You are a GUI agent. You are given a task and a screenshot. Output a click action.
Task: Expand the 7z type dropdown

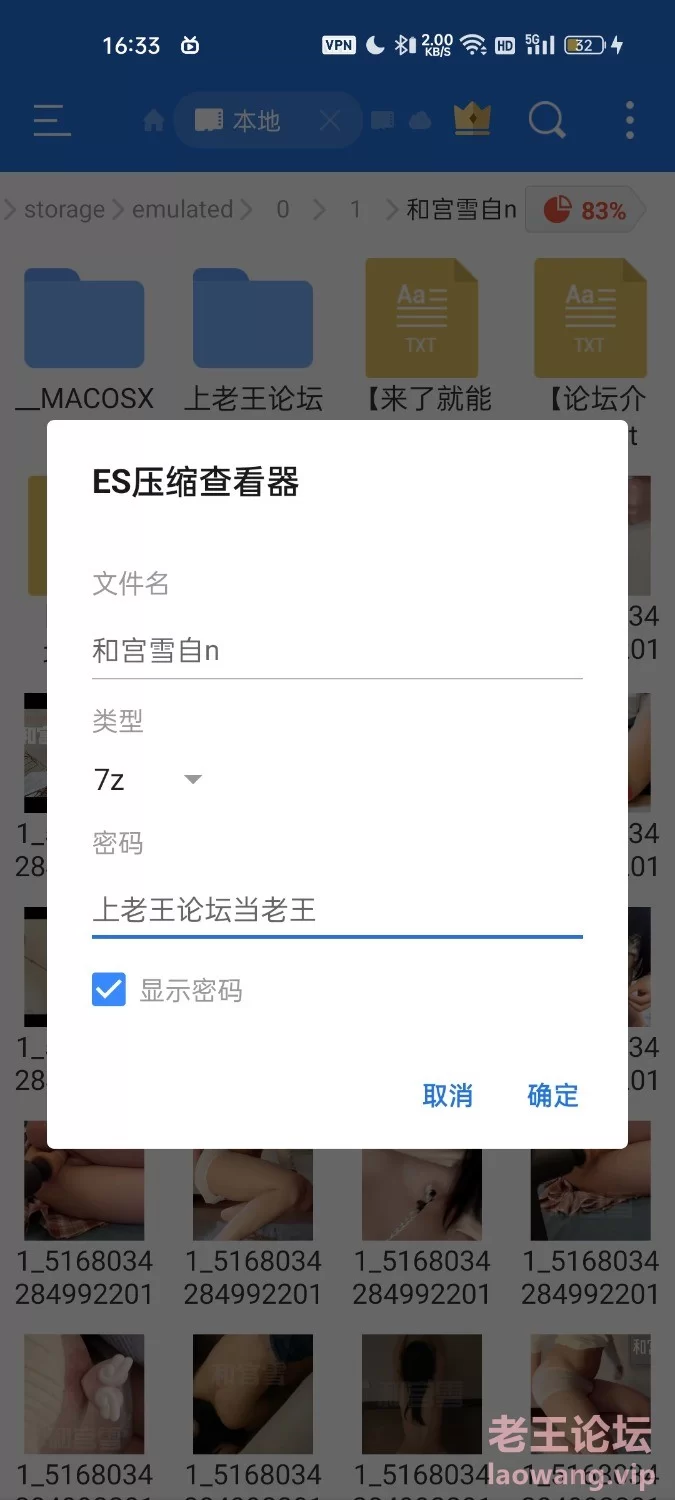[148, 779]
